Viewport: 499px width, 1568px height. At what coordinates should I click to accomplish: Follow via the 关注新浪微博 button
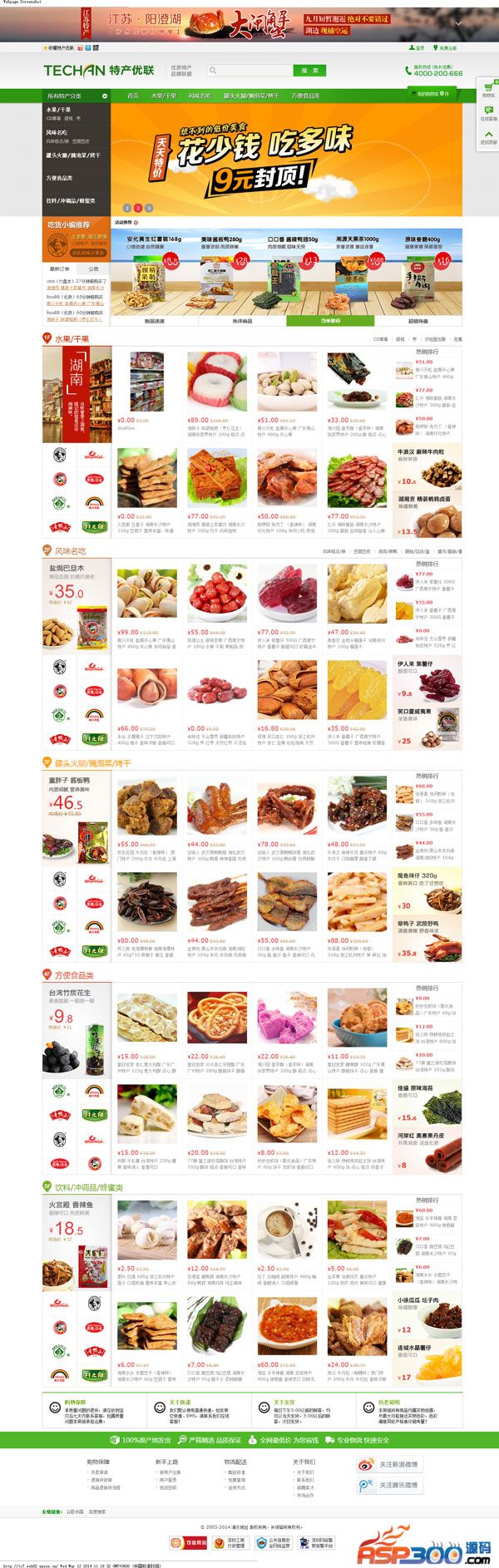point(391,1464)
